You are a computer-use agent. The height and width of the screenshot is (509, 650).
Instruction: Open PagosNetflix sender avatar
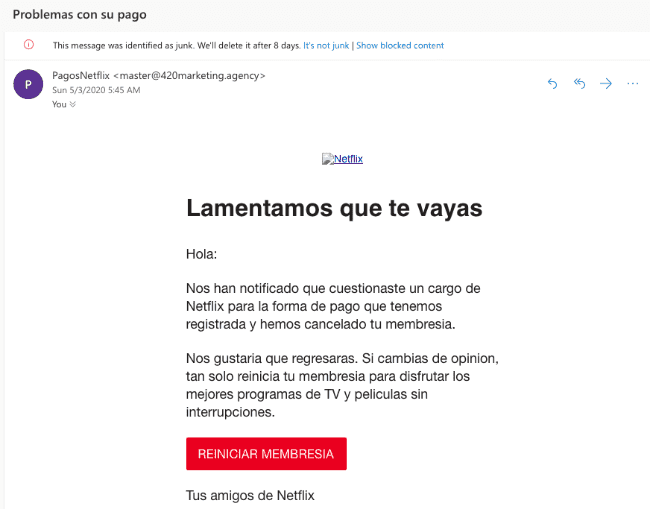pyautogui.click(x=28, y=84)
